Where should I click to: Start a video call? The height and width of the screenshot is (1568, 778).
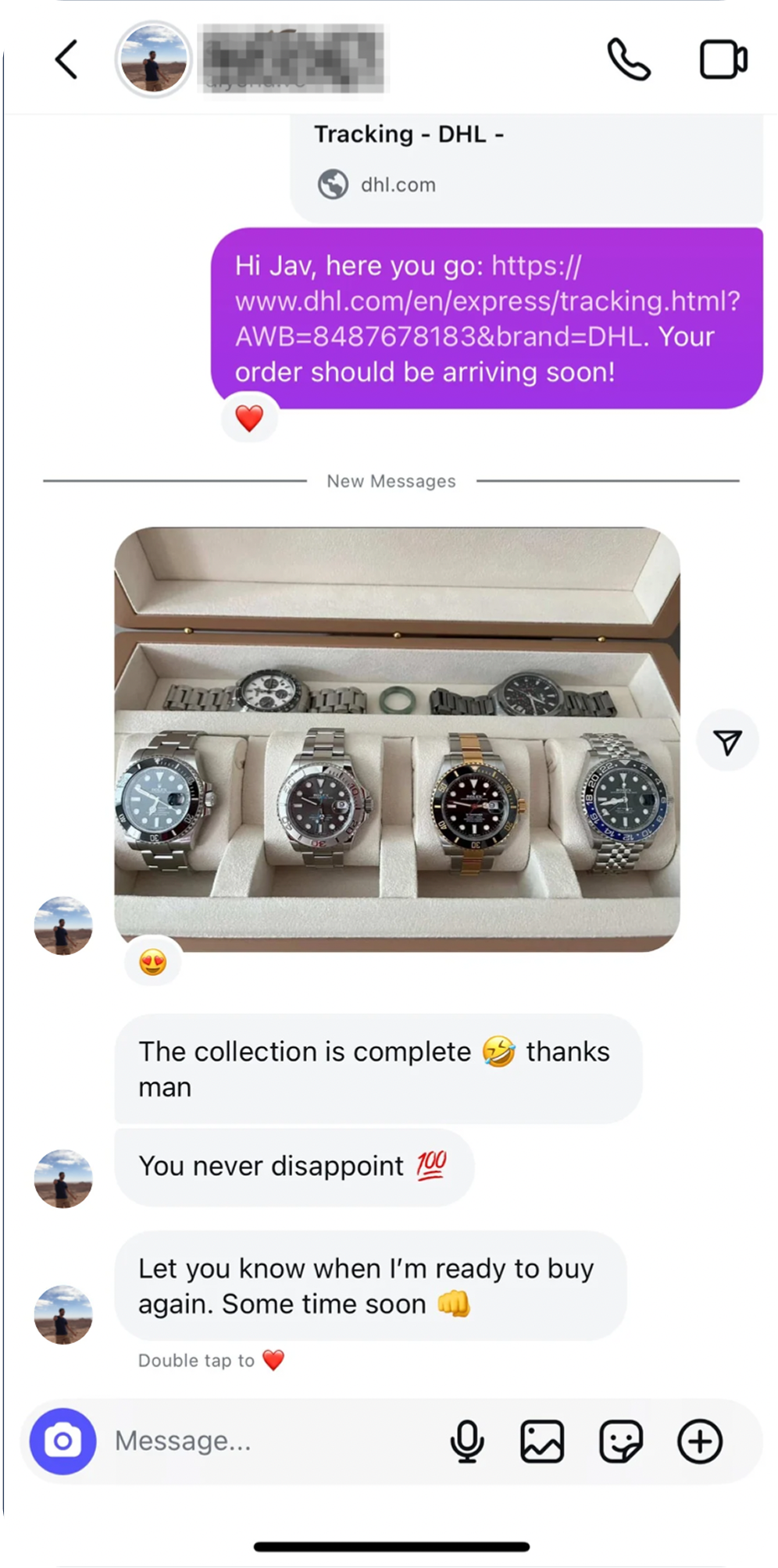click(x=723, y=59)
